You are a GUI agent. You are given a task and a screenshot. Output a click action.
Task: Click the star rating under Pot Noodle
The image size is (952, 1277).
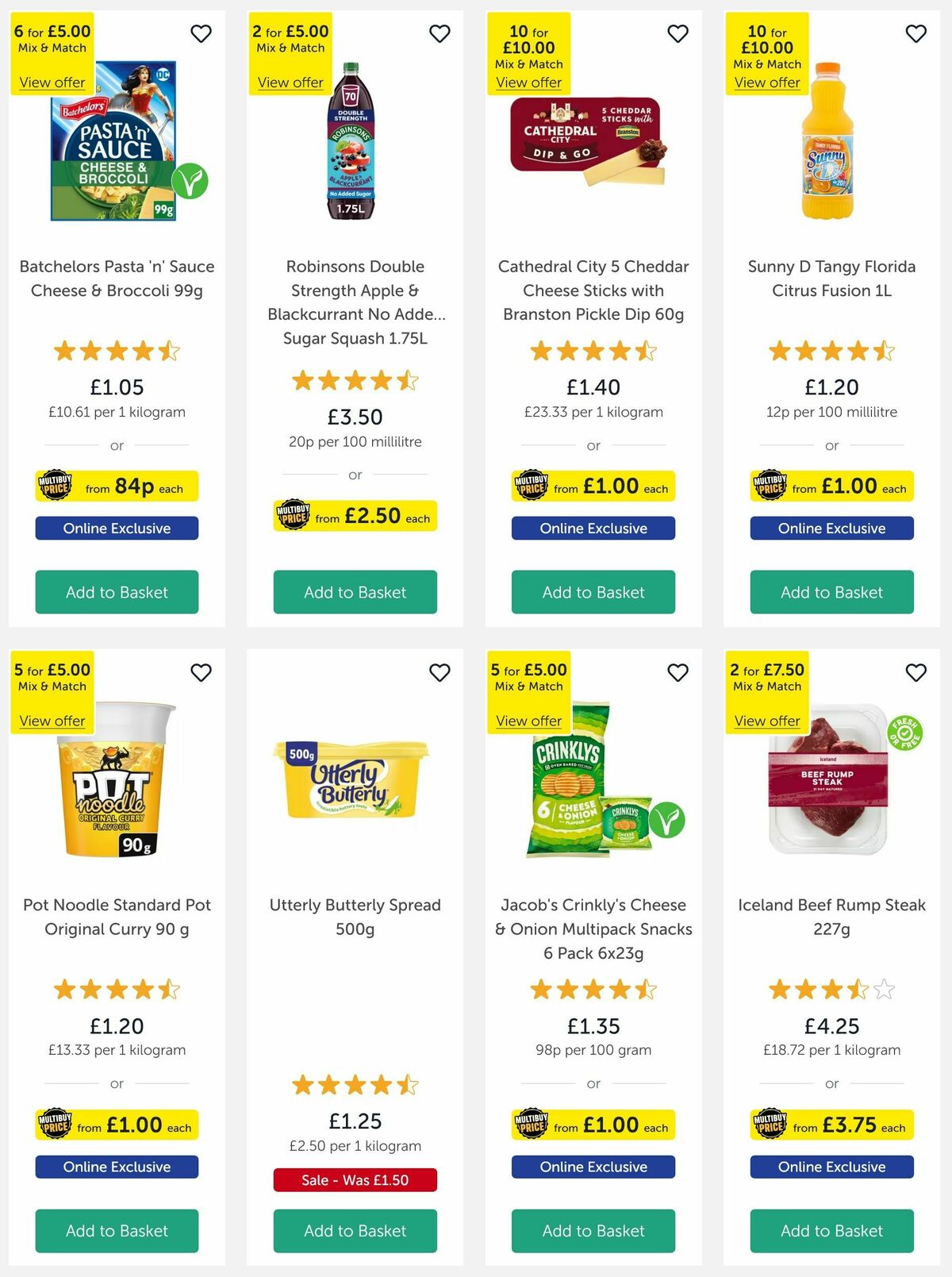[x=116, y=990]
